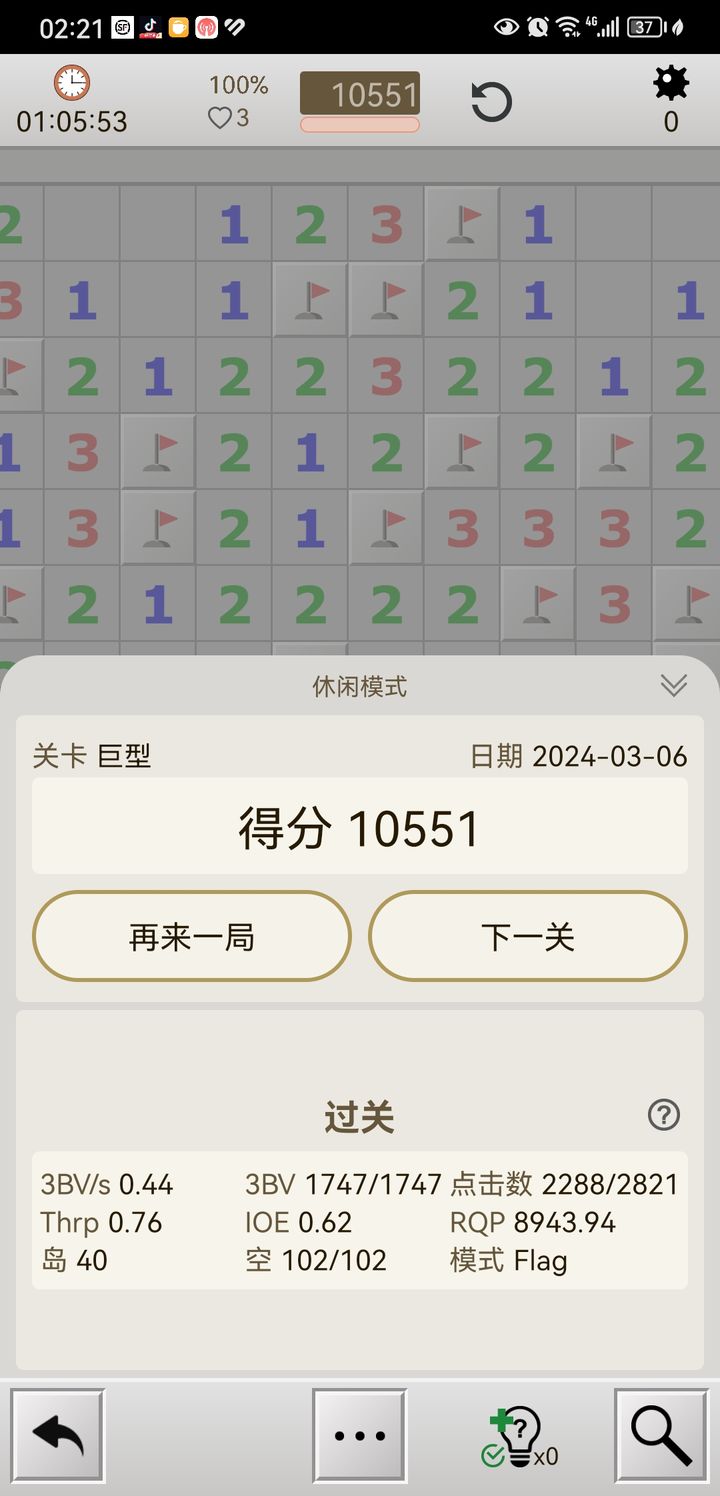Open the settings gear icon
The width and height of the screenshot is (720, 1496).
pyautogui.click(x=671, y=84)
